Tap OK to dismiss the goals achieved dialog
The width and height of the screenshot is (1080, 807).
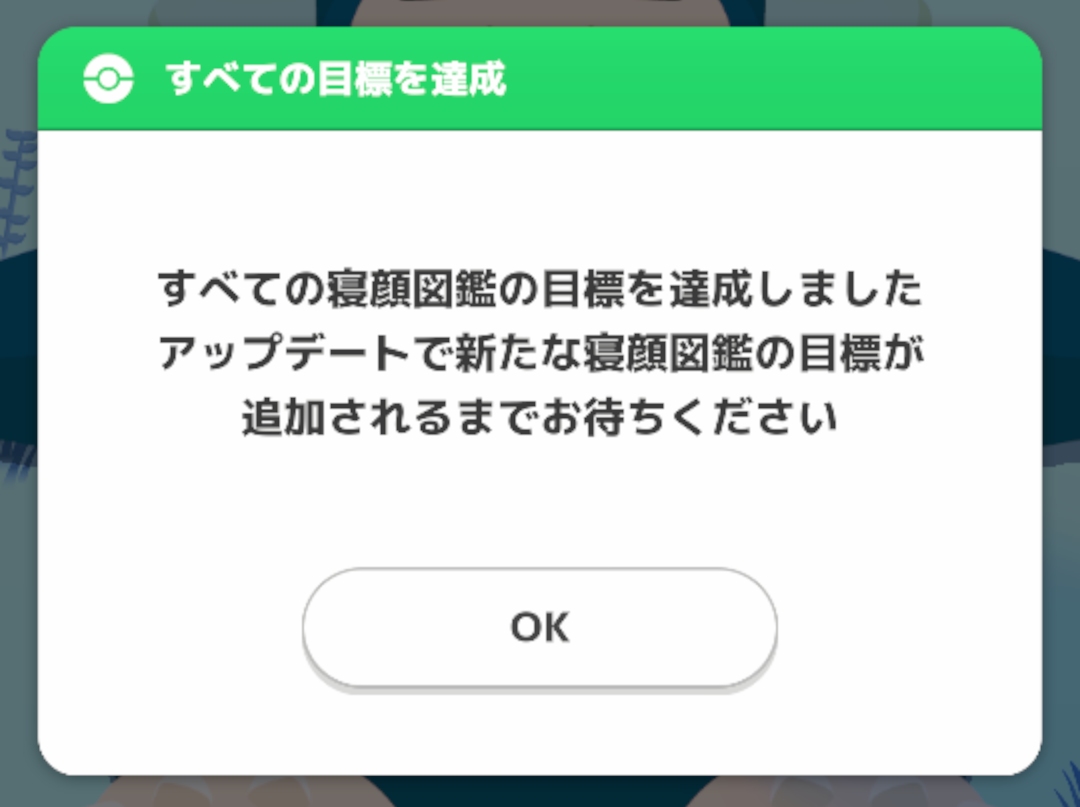pos(540,627)
